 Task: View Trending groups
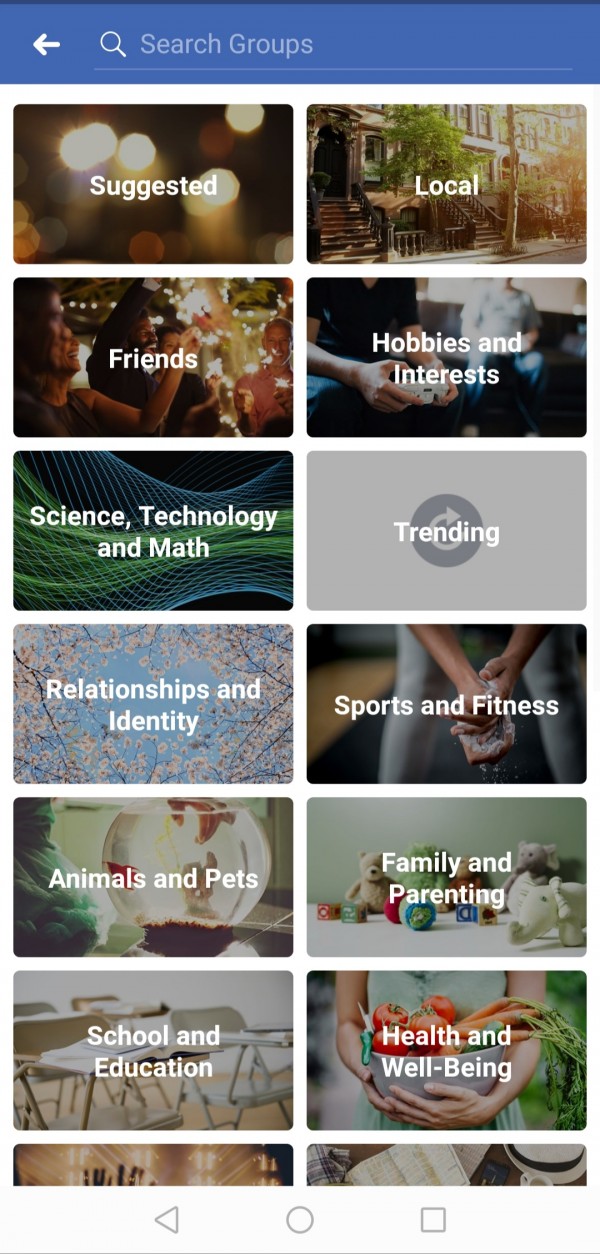tap(446, 531)
